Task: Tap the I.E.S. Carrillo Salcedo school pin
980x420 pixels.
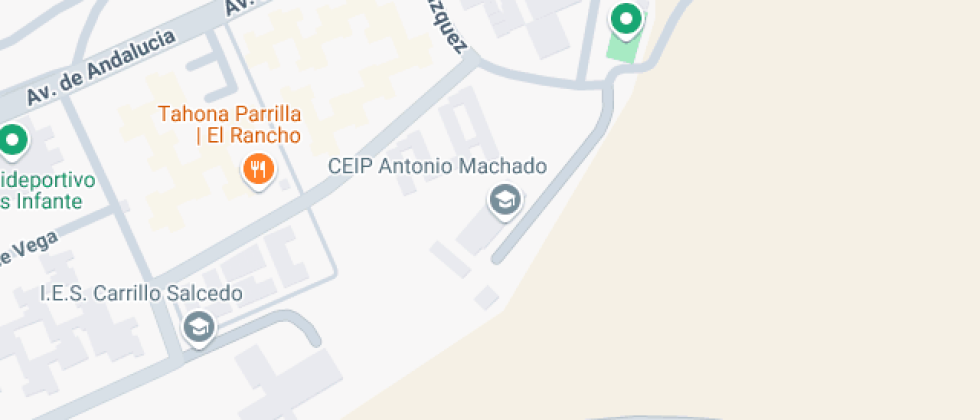Action: pyautogui.click(x=199, y=326)
